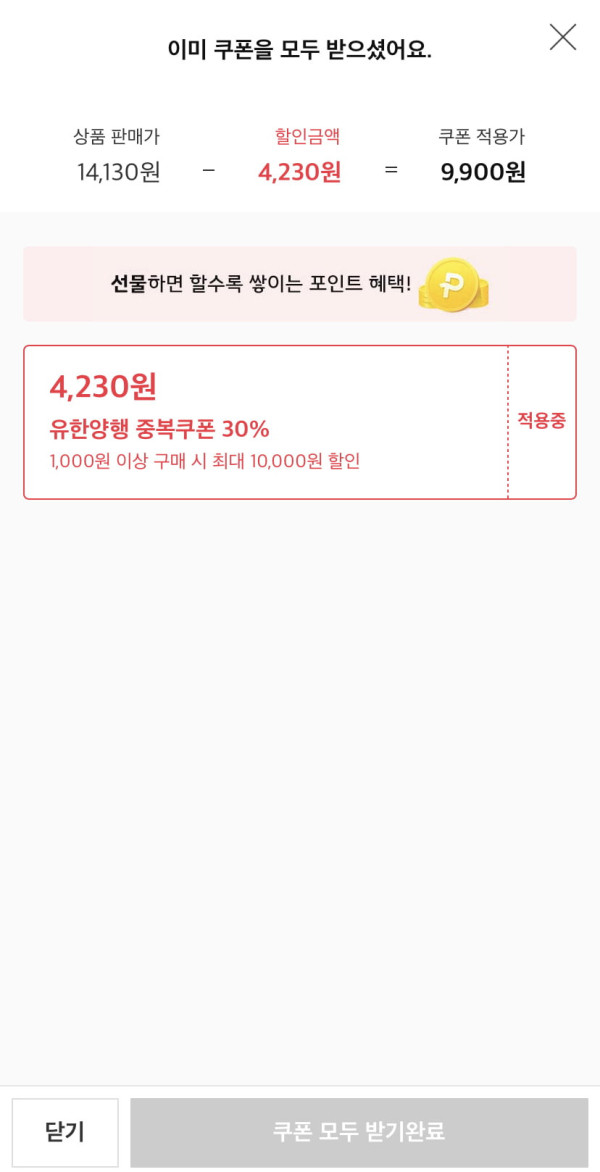This screenshot has height=1172, width=600.
Task: Close the coupon dialog with the X
Action: coord(563,38)
